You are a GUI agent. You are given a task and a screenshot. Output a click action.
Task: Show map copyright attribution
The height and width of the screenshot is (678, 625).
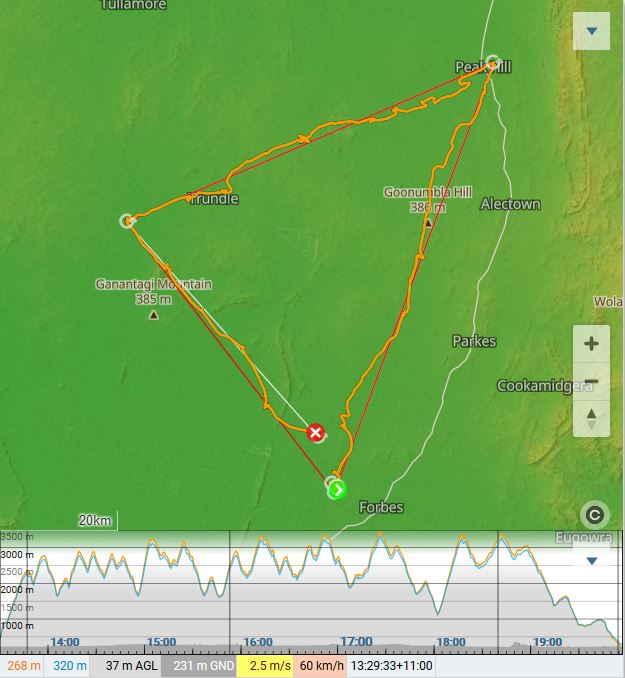[594, 515]
